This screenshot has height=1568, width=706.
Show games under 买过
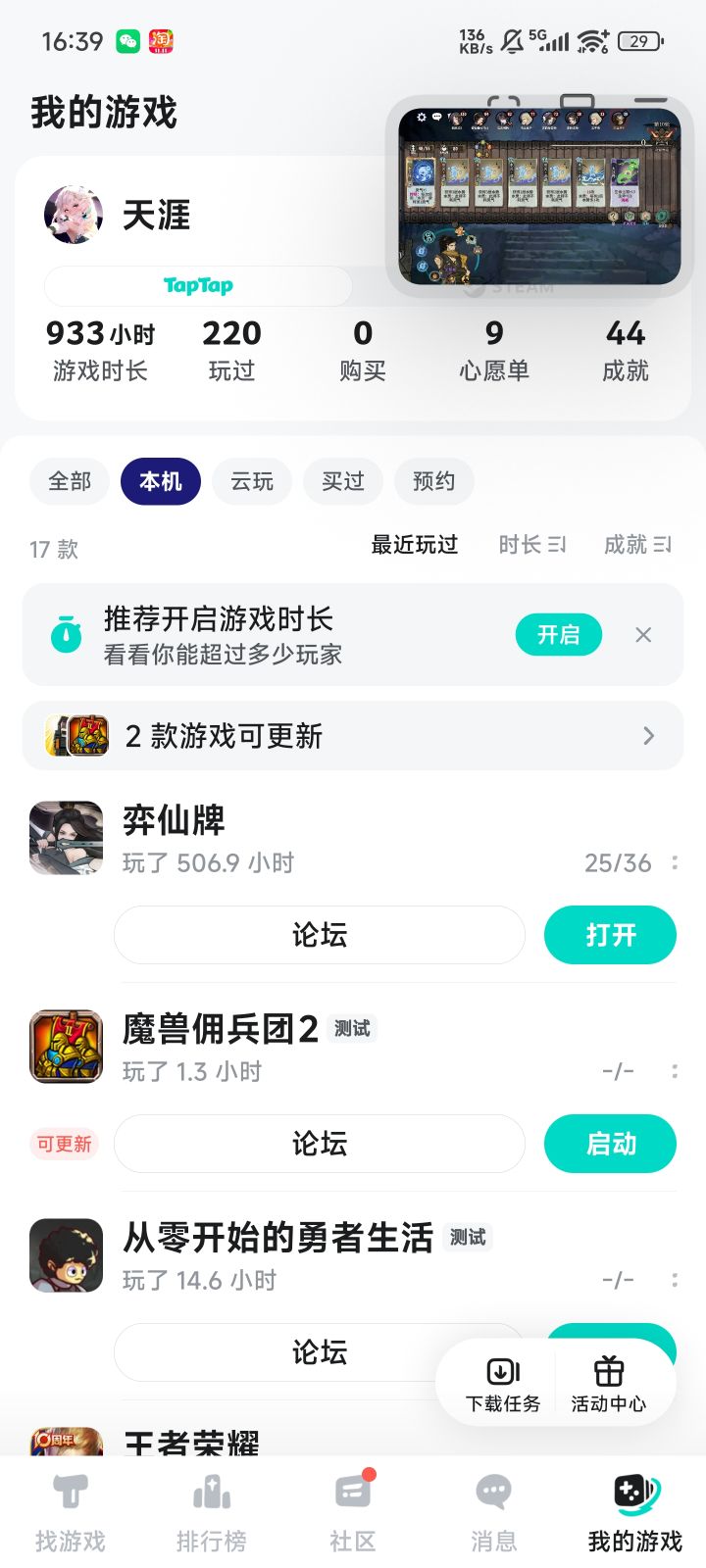[343, 481]
